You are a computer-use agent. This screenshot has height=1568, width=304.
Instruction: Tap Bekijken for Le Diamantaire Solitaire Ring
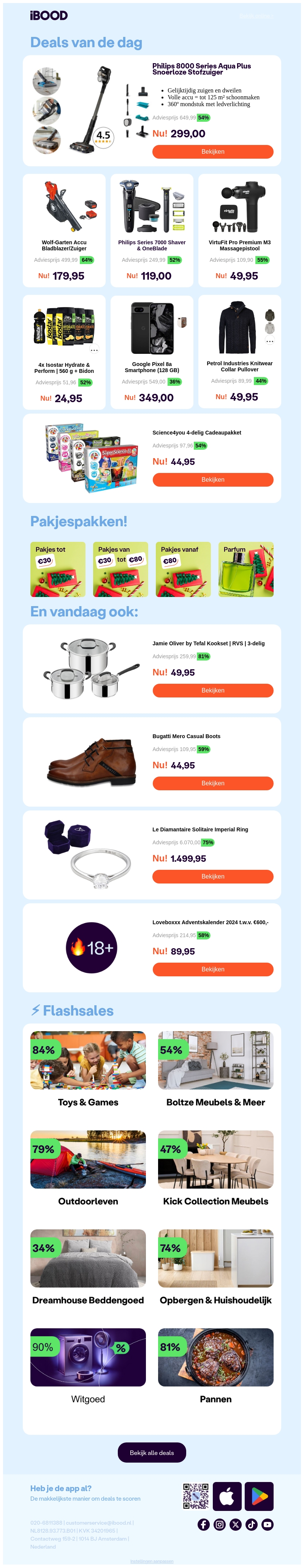(212, 877)
